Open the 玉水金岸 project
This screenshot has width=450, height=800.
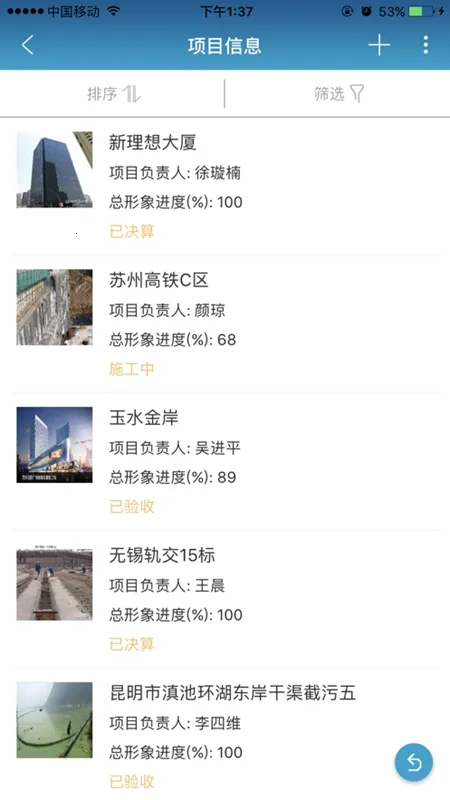[225, 462]
